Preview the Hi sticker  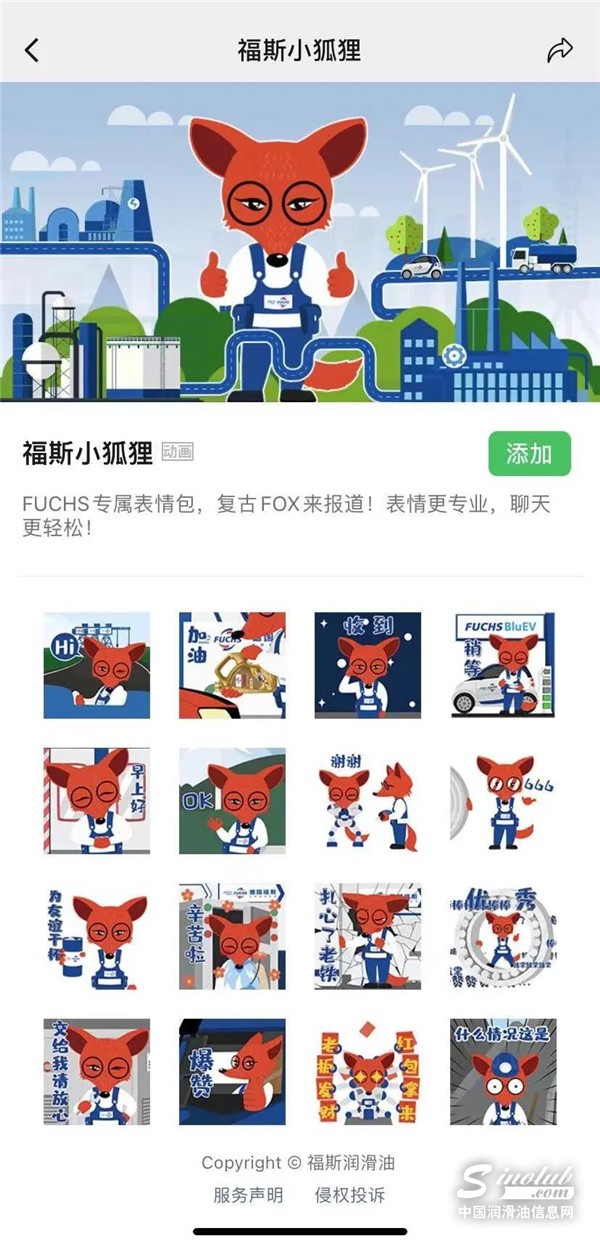click(x=97, y=665)
